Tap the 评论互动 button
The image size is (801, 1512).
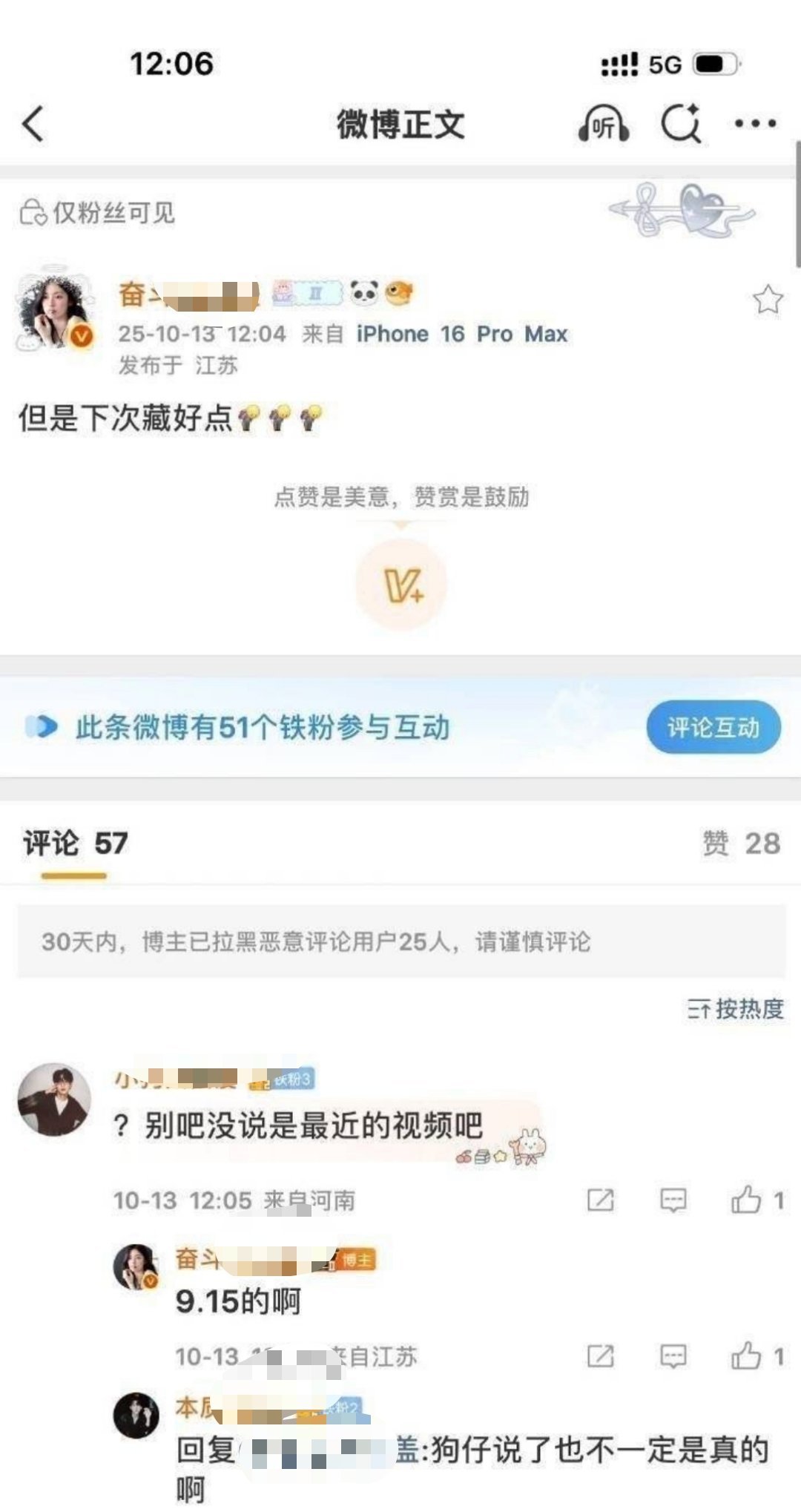pos(713,727)
